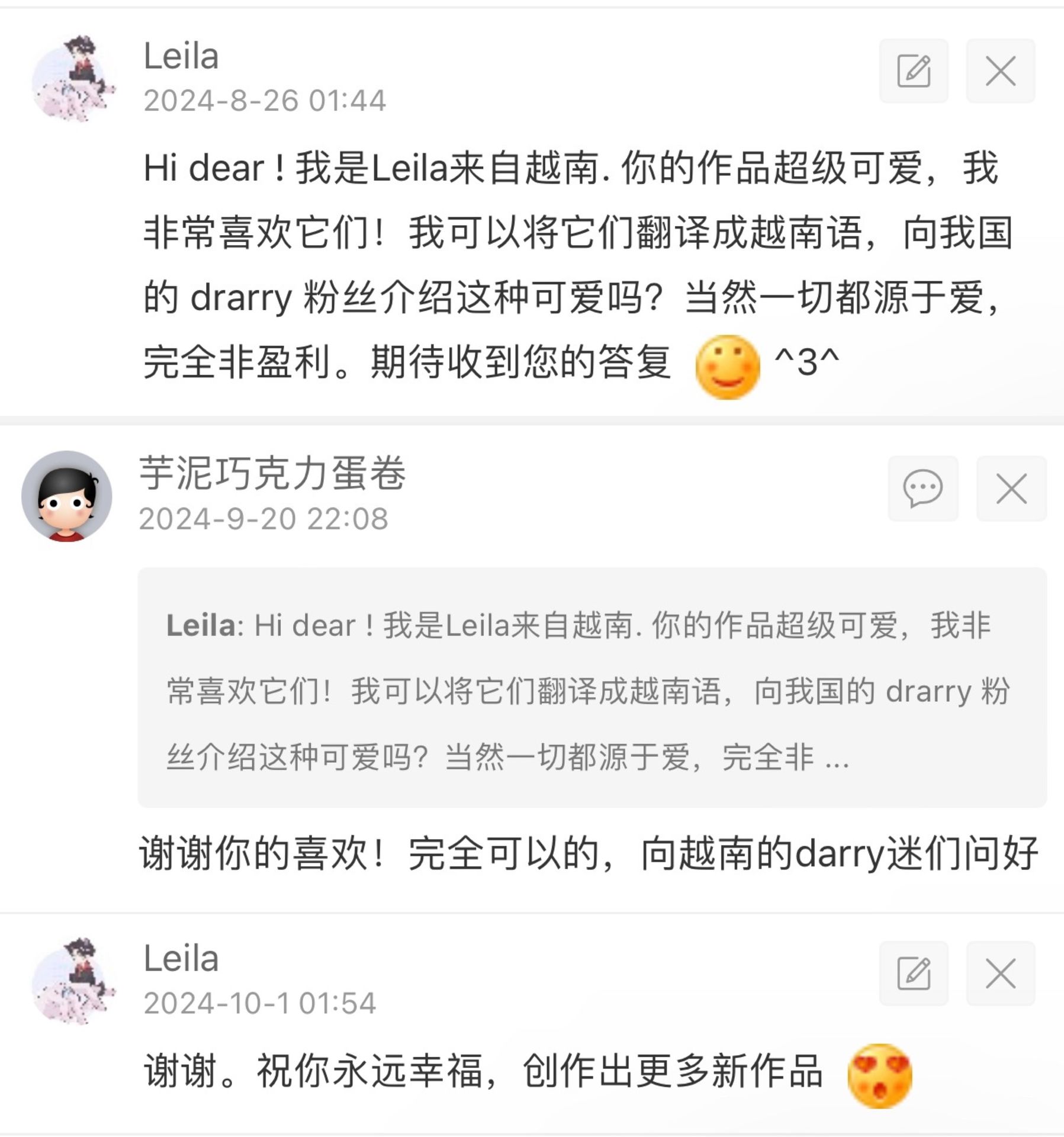Delete Leila's comment from 2024-10-1
Image resolution: width=1064 pixels, height=1137 pixels.
tap(1001, 974)
